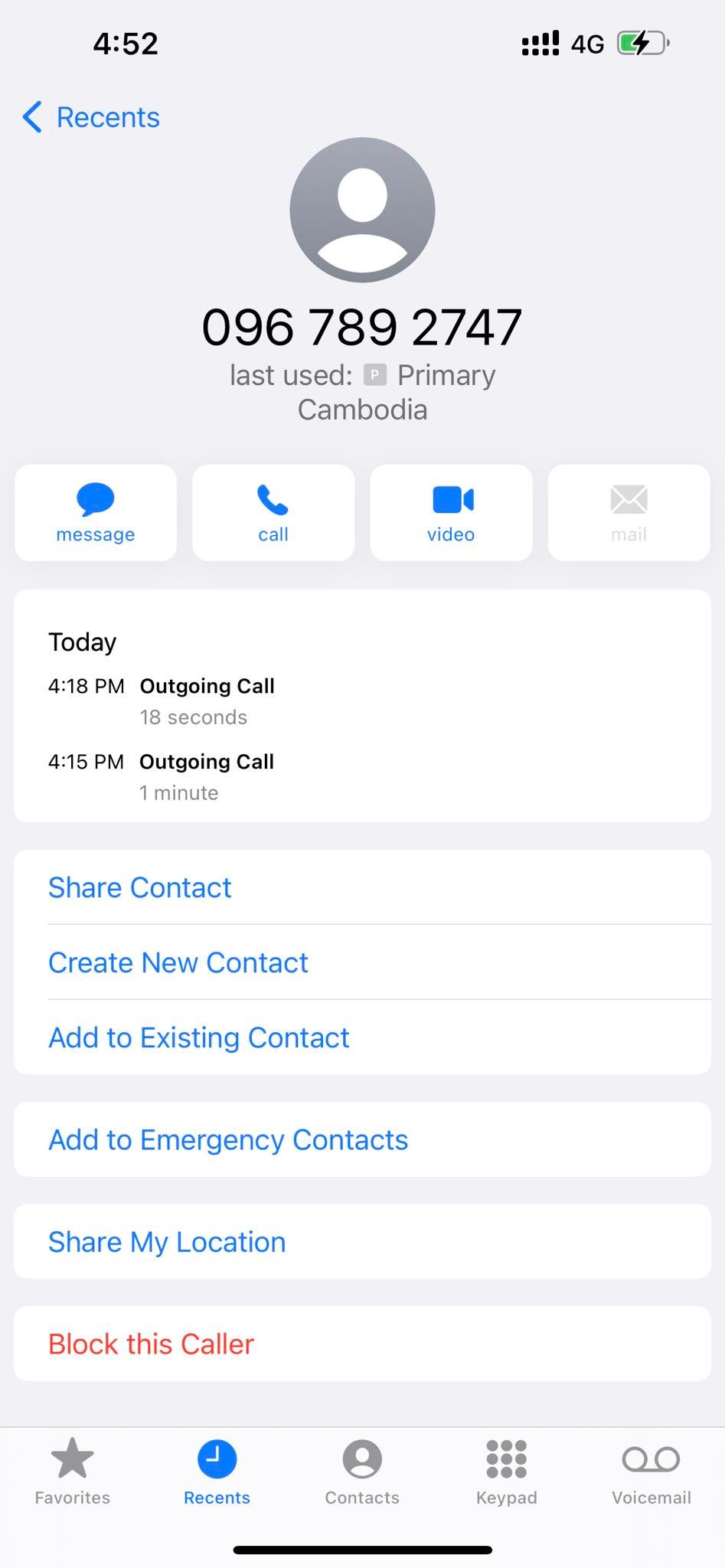The image size is (725, 1568).
Task: Start a video call
Action: click(451, 512)
